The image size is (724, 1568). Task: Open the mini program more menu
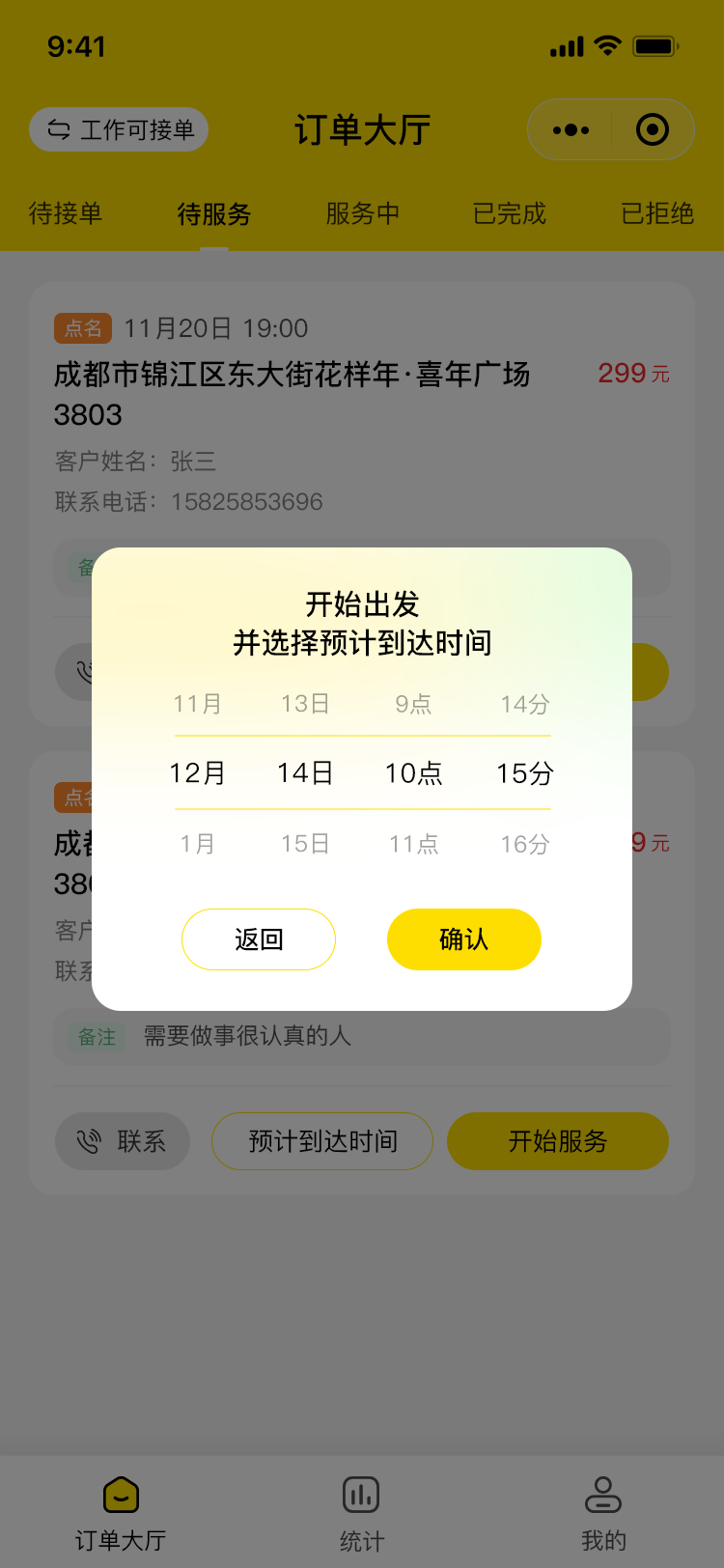(571, 129)
